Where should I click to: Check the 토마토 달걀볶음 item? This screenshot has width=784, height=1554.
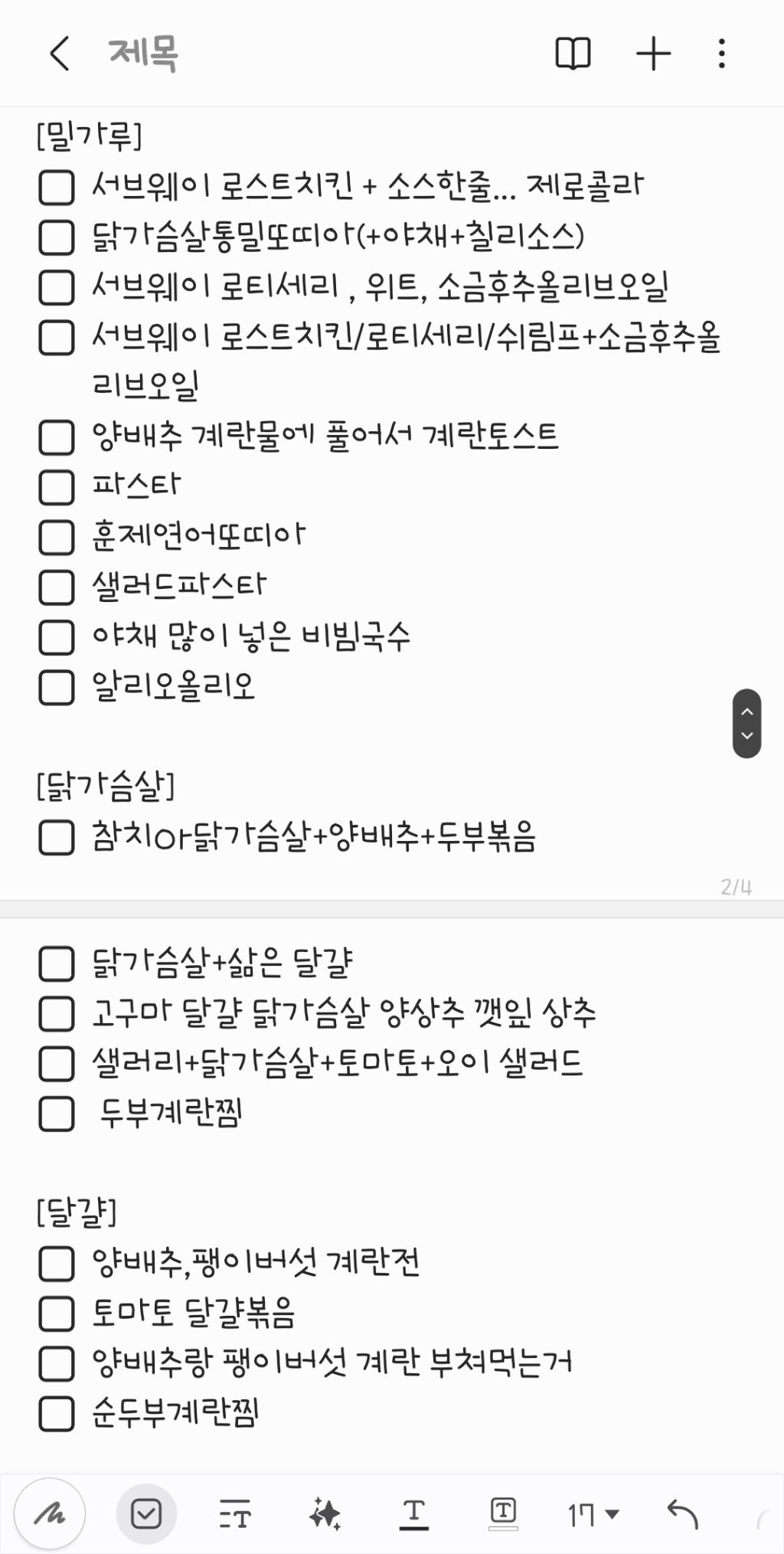click(56, 1315)
